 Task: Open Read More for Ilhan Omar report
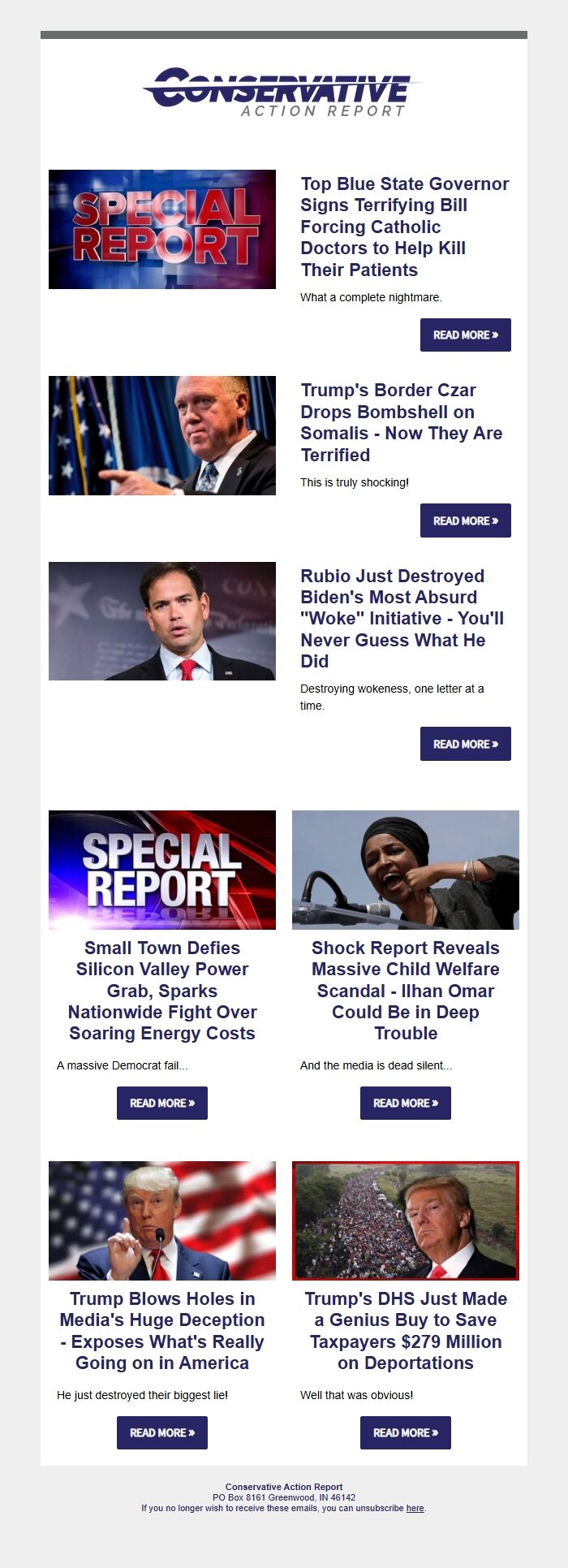pos(405,1103)
